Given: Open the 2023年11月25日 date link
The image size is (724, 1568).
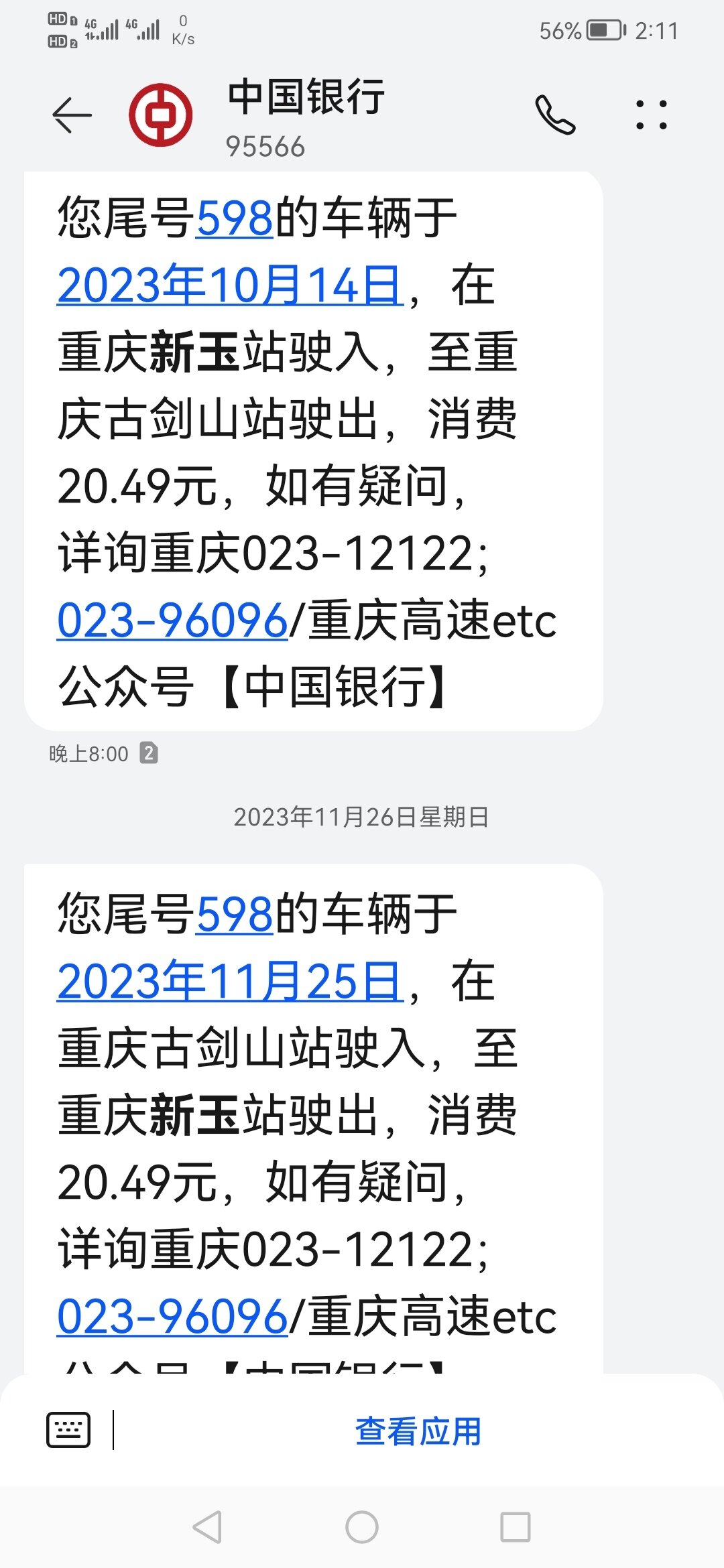Looking at the screenshot, I should click(229, 982).
